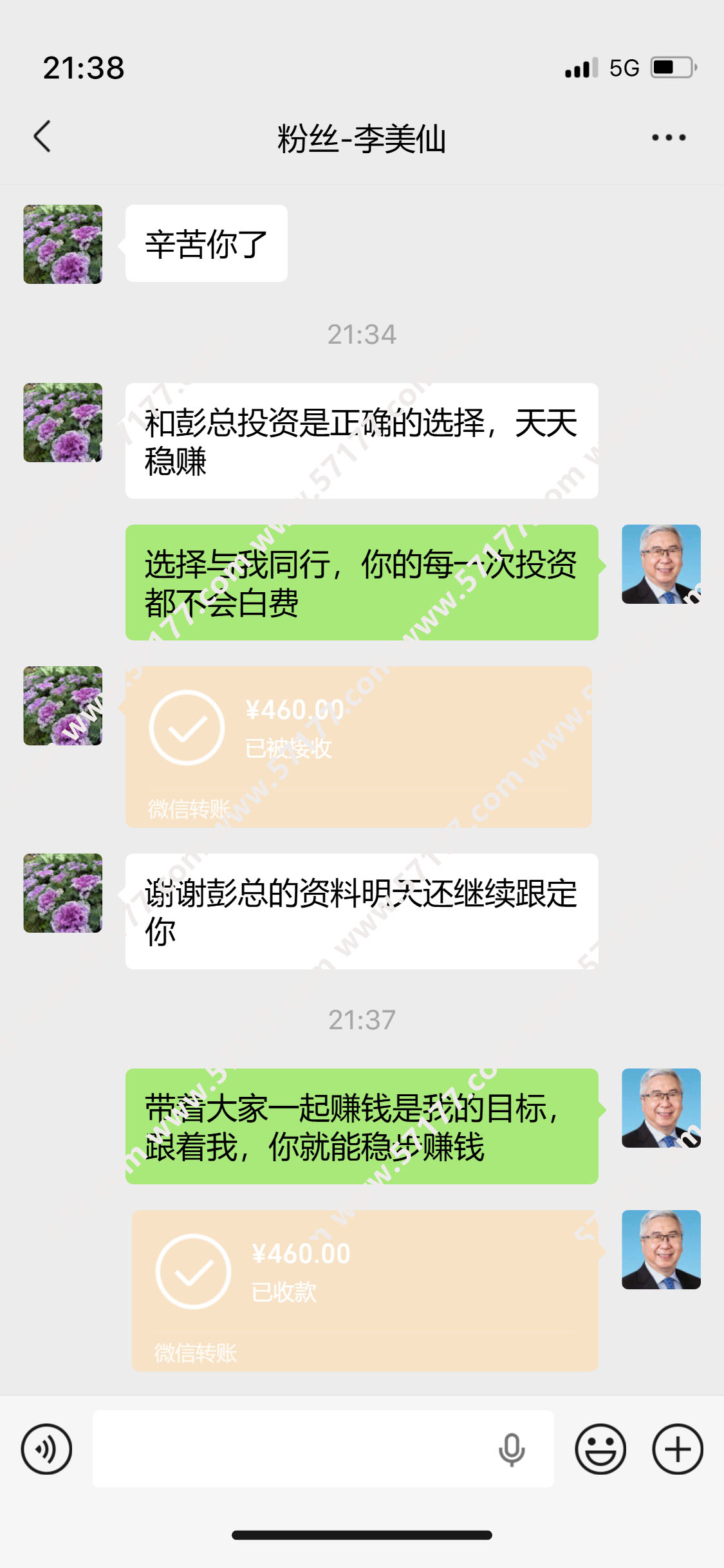Open chat info via three-dot menu

pos(668,137)
